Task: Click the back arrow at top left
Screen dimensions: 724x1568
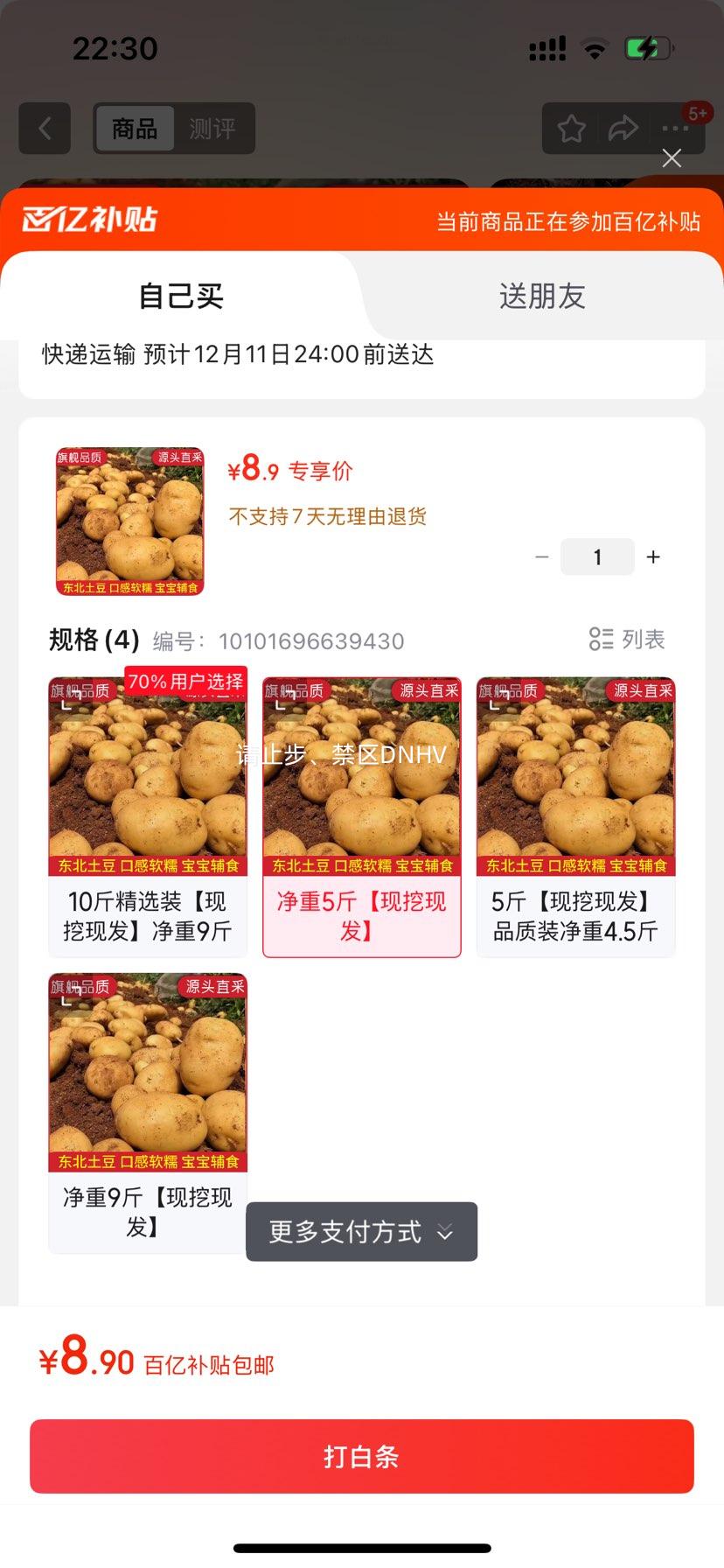Action: (44, 128)
